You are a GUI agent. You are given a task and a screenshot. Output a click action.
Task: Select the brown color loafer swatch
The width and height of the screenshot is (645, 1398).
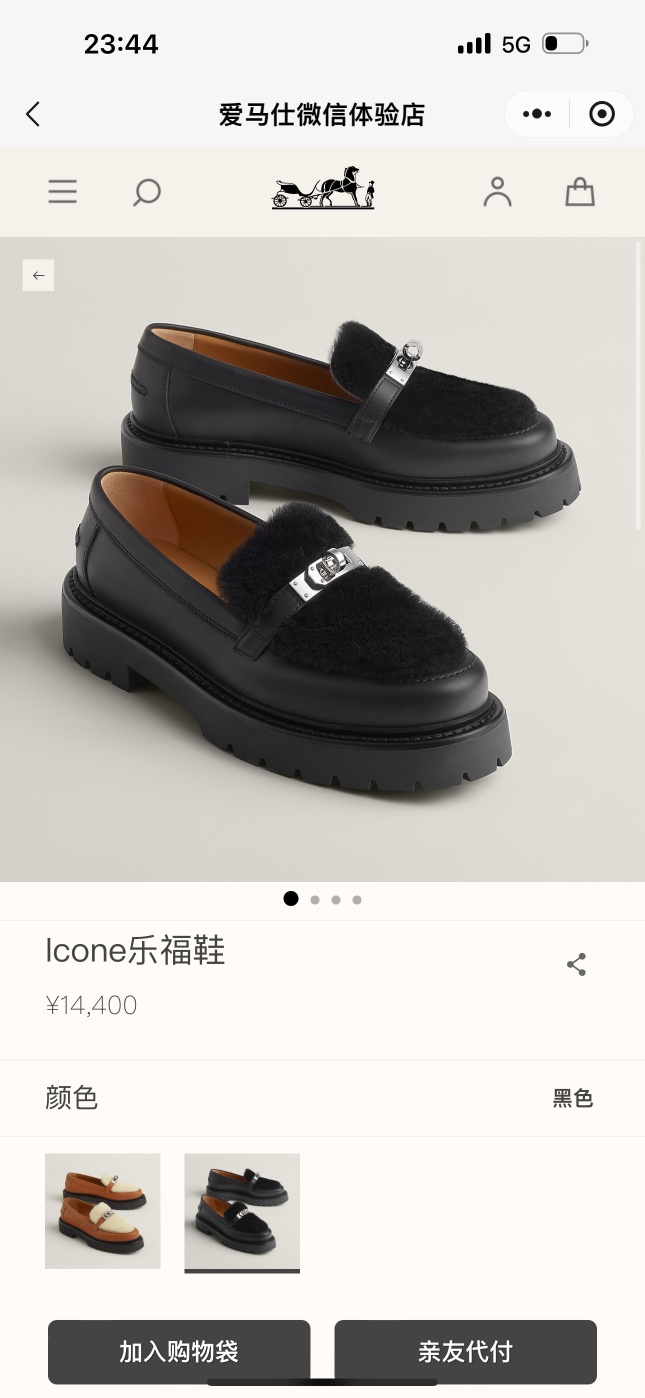point(102,1211)
